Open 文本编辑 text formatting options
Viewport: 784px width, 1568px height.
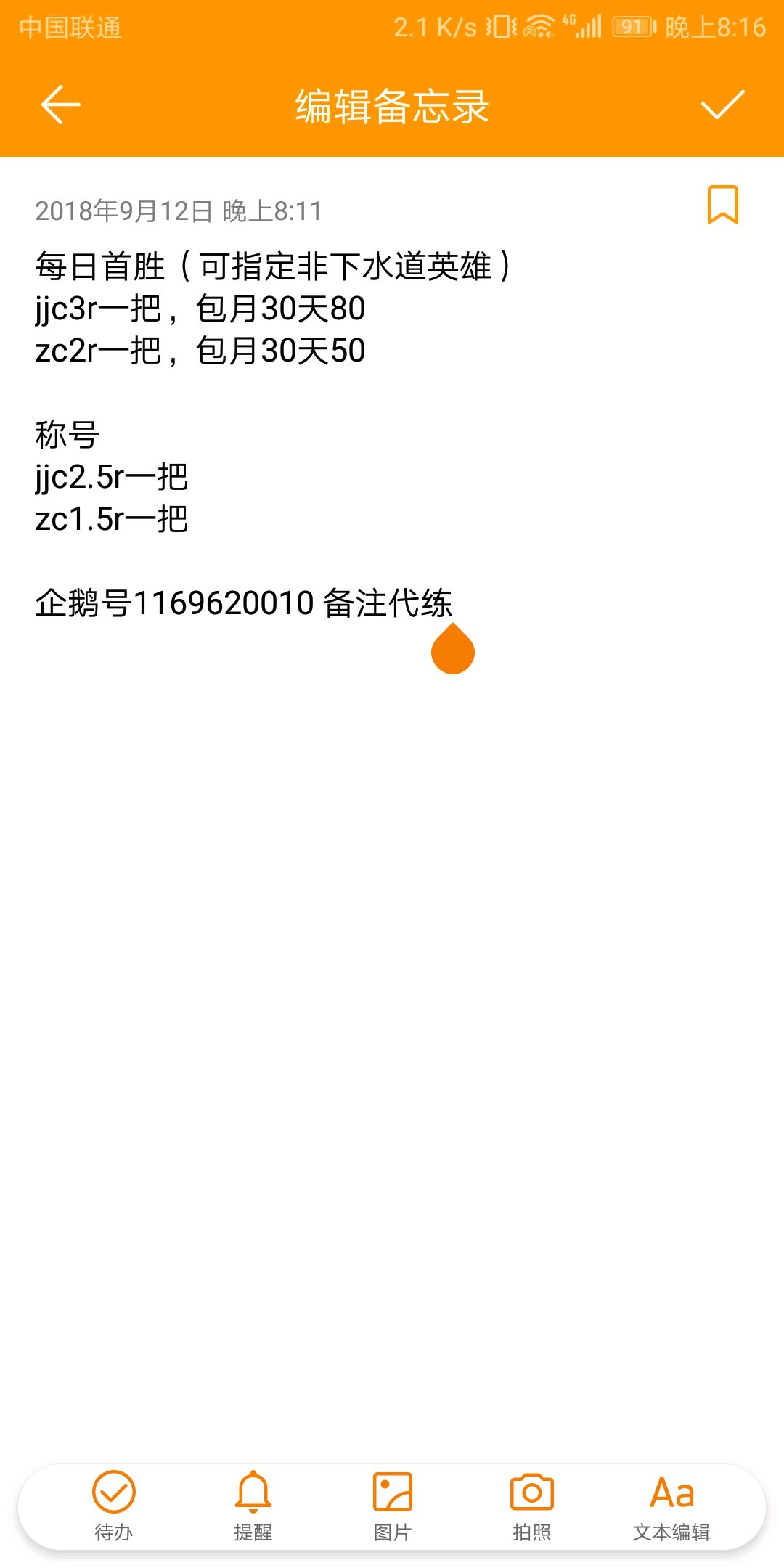[671, 1506]
